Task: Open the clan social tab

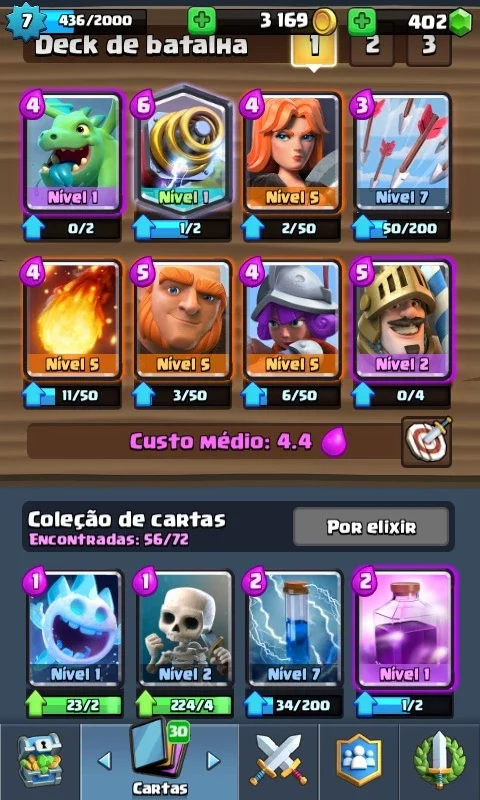Action: pos(359,760)
